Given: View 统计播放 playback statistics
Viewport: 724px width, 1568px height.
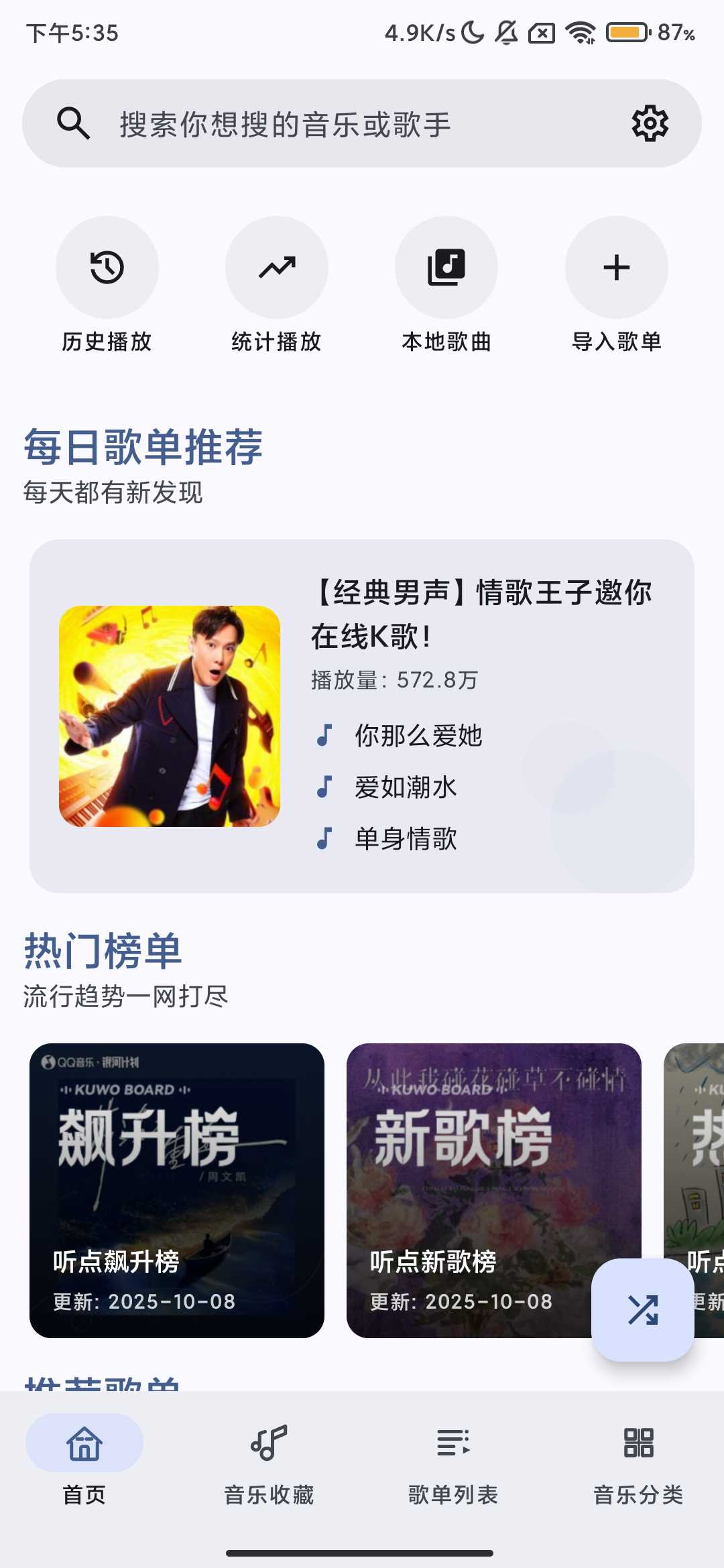Looking at the screenshot, I should coord(277,268).
